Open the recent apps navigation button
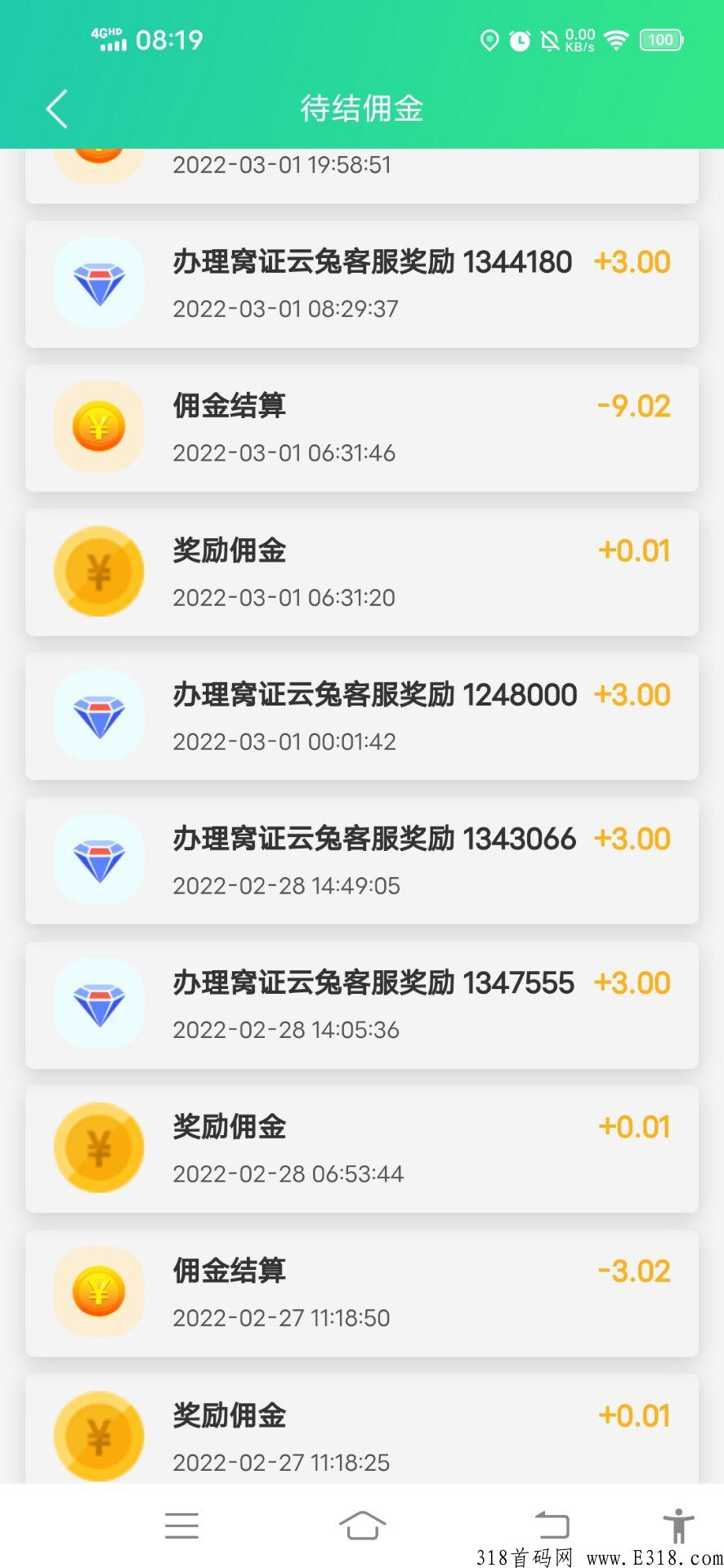 (x=182, y=1526)
